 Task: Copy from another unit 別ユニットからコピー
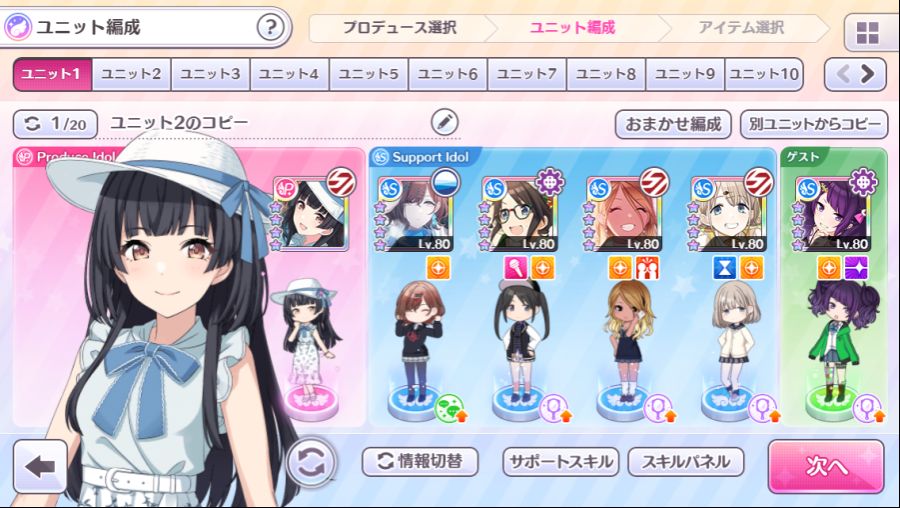814,124
